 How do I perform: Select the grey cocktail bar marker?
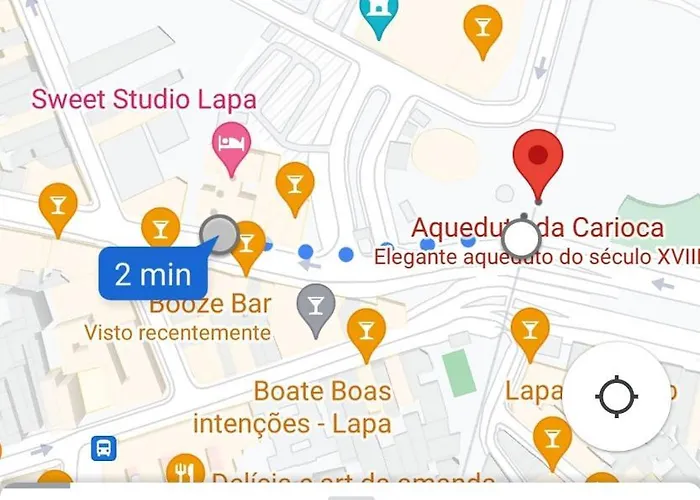coord(316,303)
